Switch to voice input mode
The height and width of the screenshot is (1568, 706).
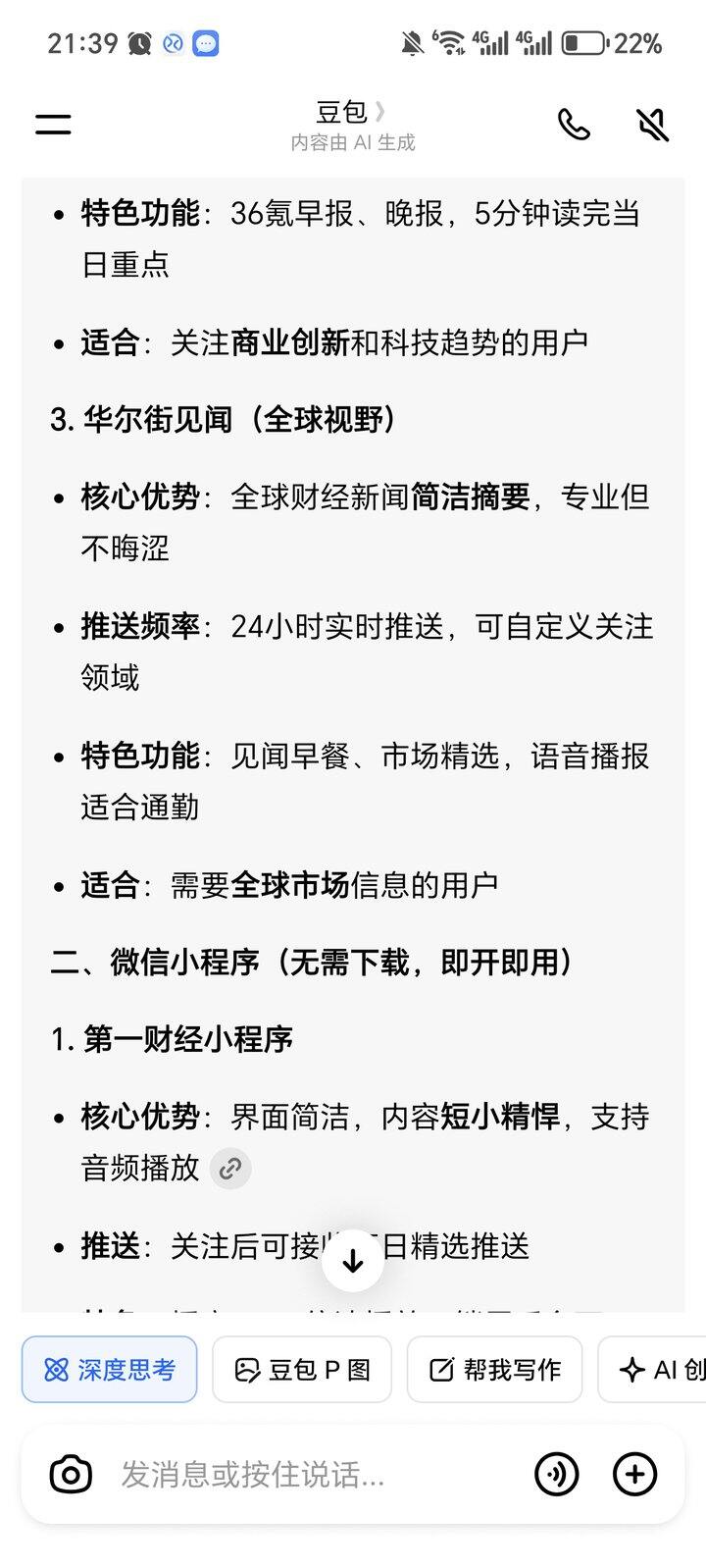556,1474
